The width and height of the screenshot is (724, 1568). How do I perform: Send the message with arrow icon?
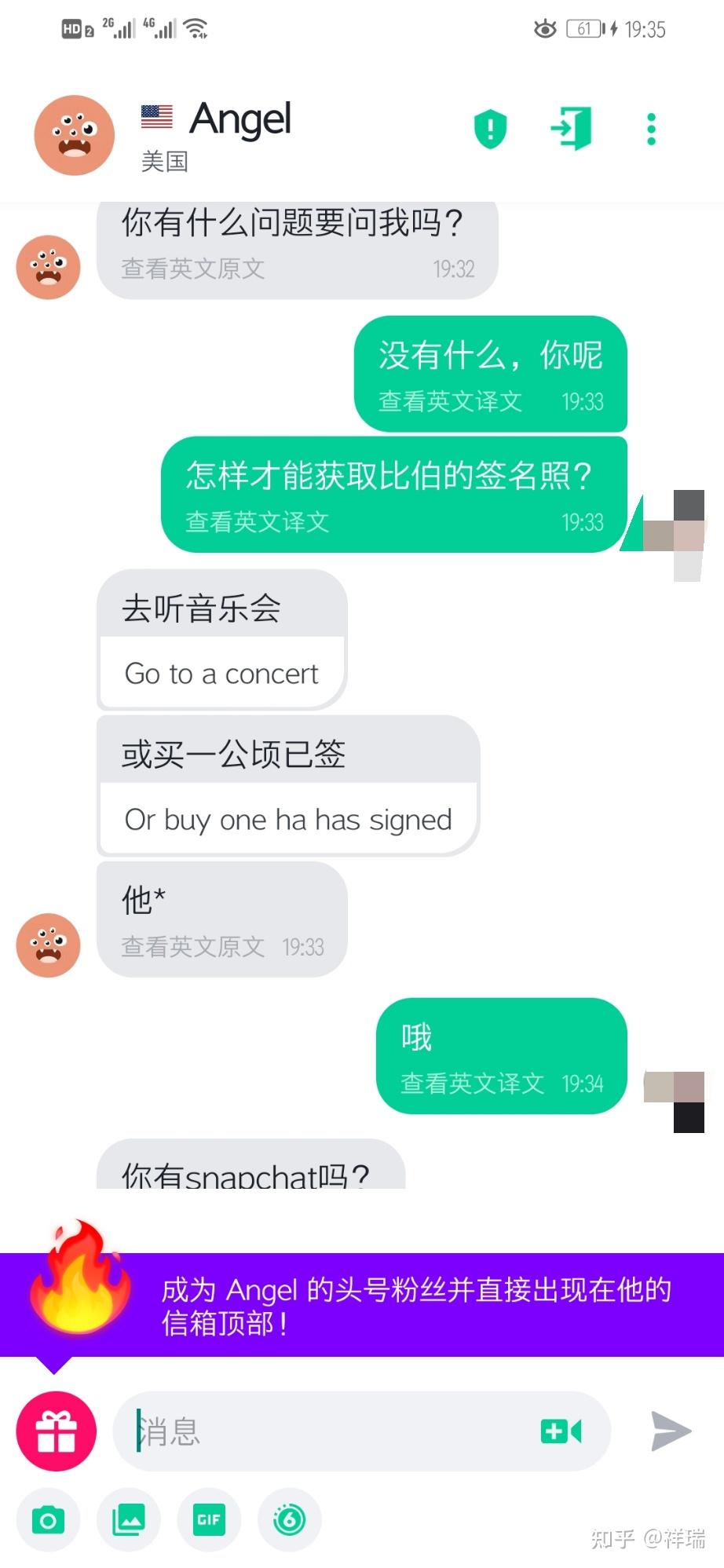[671, 1431]
